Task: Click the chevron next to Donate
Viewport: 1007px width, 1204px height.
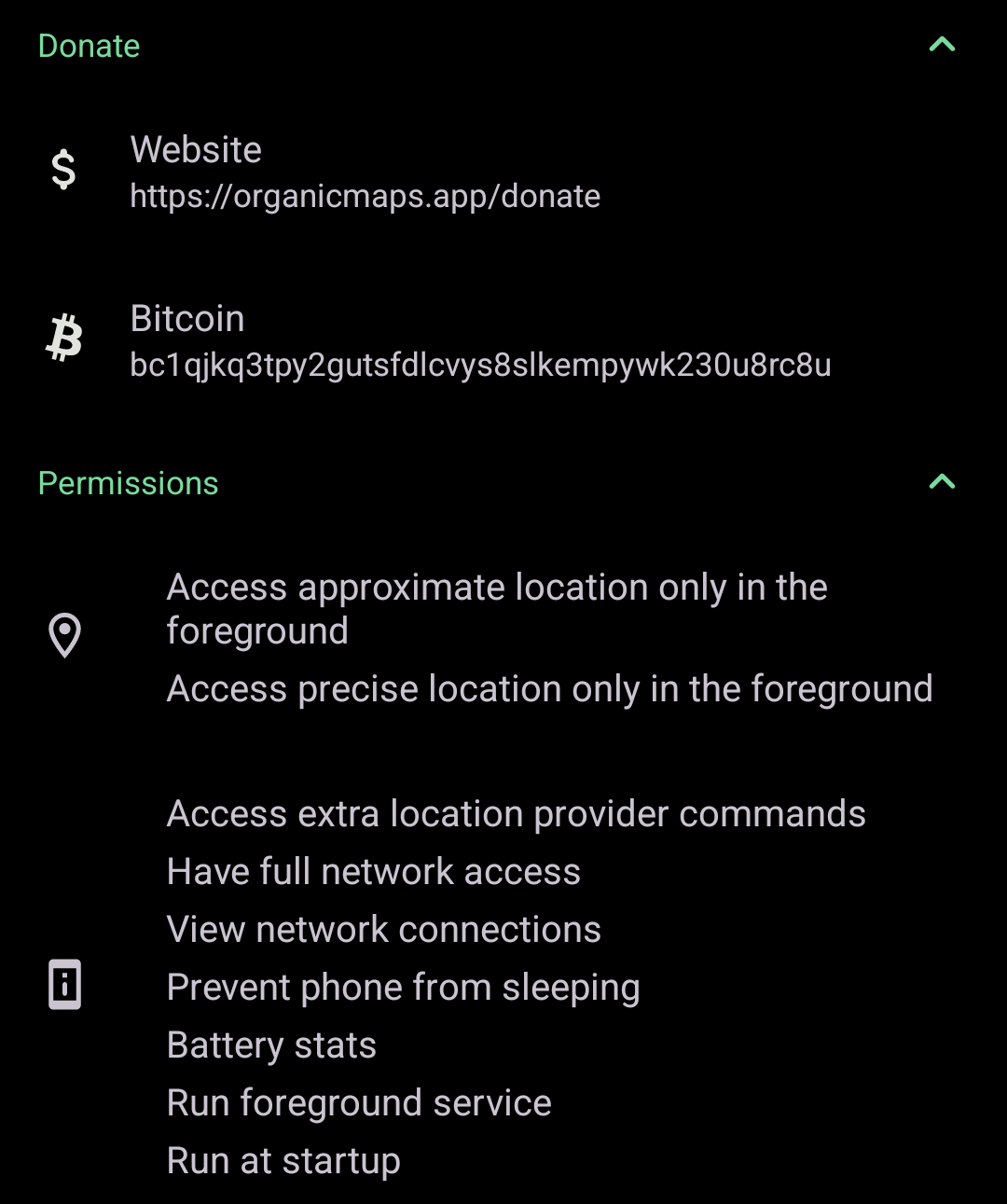Action: [943, 43]
